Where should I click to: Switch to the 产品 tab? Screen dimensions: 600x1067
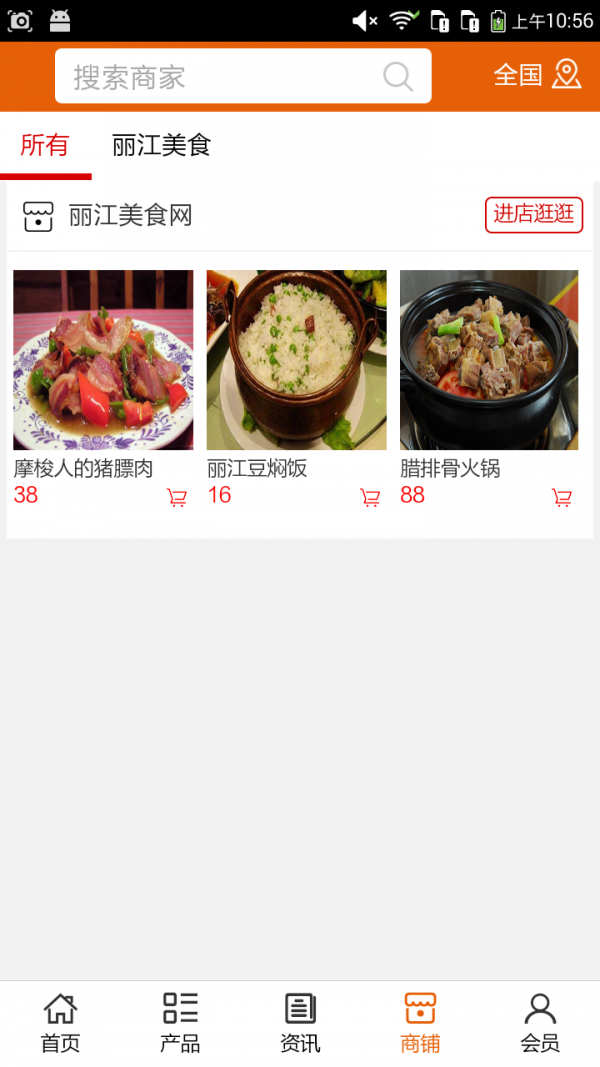click(180, 1023)
